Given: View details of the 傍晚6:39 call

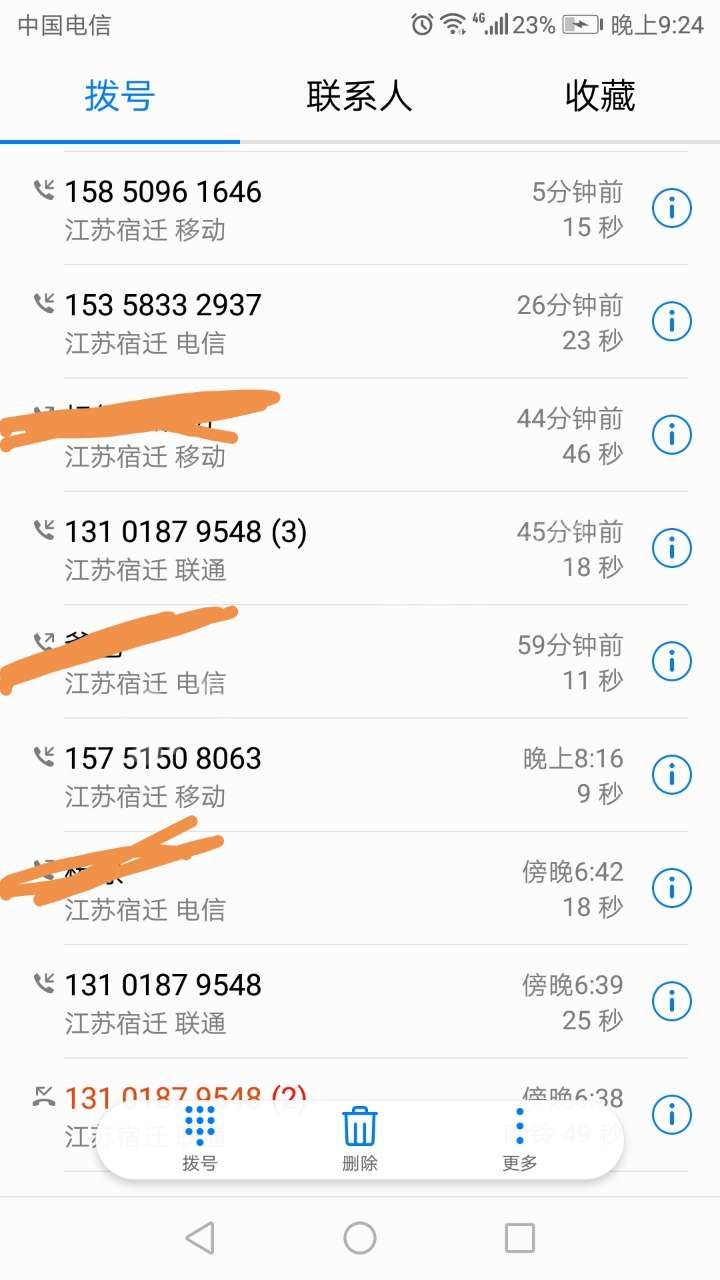Looking at the screenshot, I should pos(672,1000).
